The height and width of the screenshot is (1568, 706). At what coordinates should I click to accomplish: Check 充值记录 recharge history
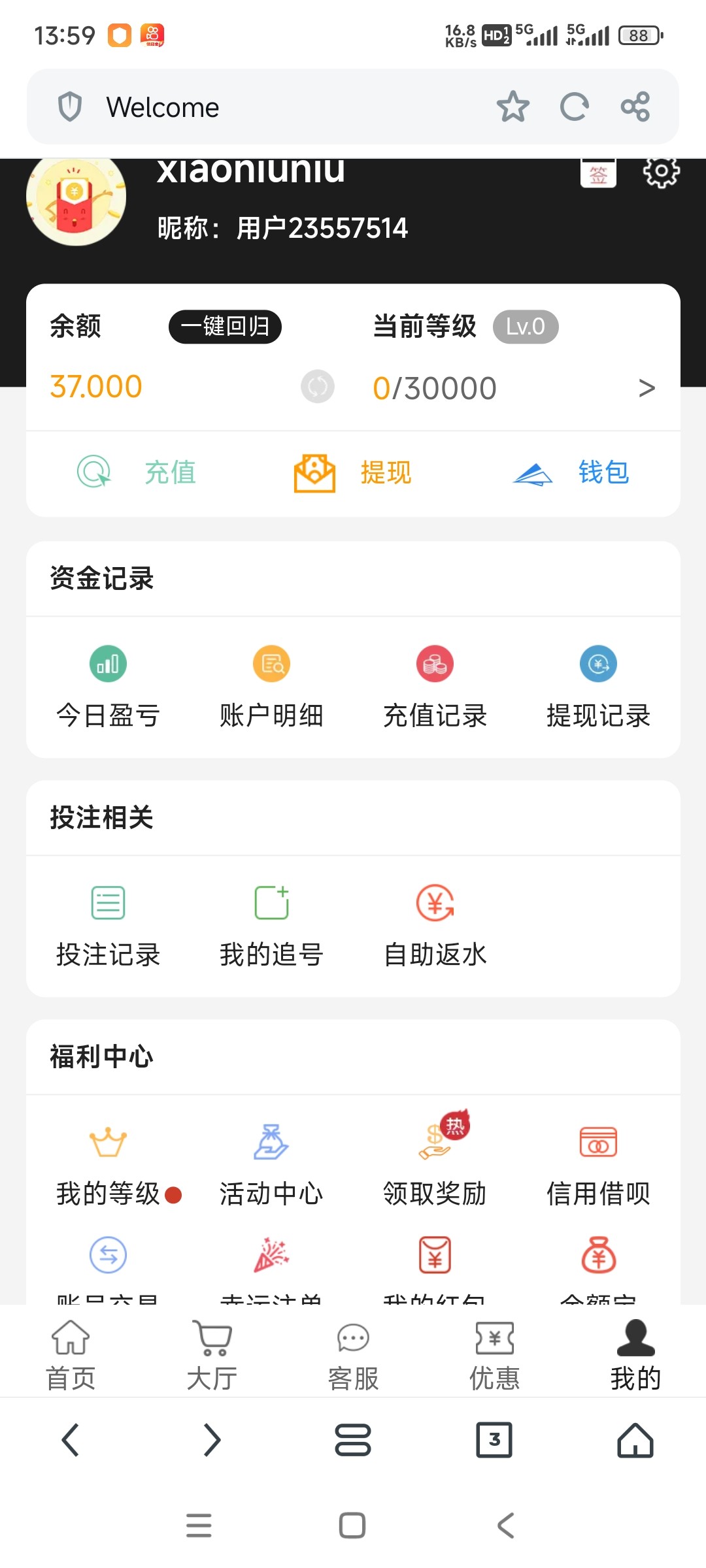(x=435, y=687)
